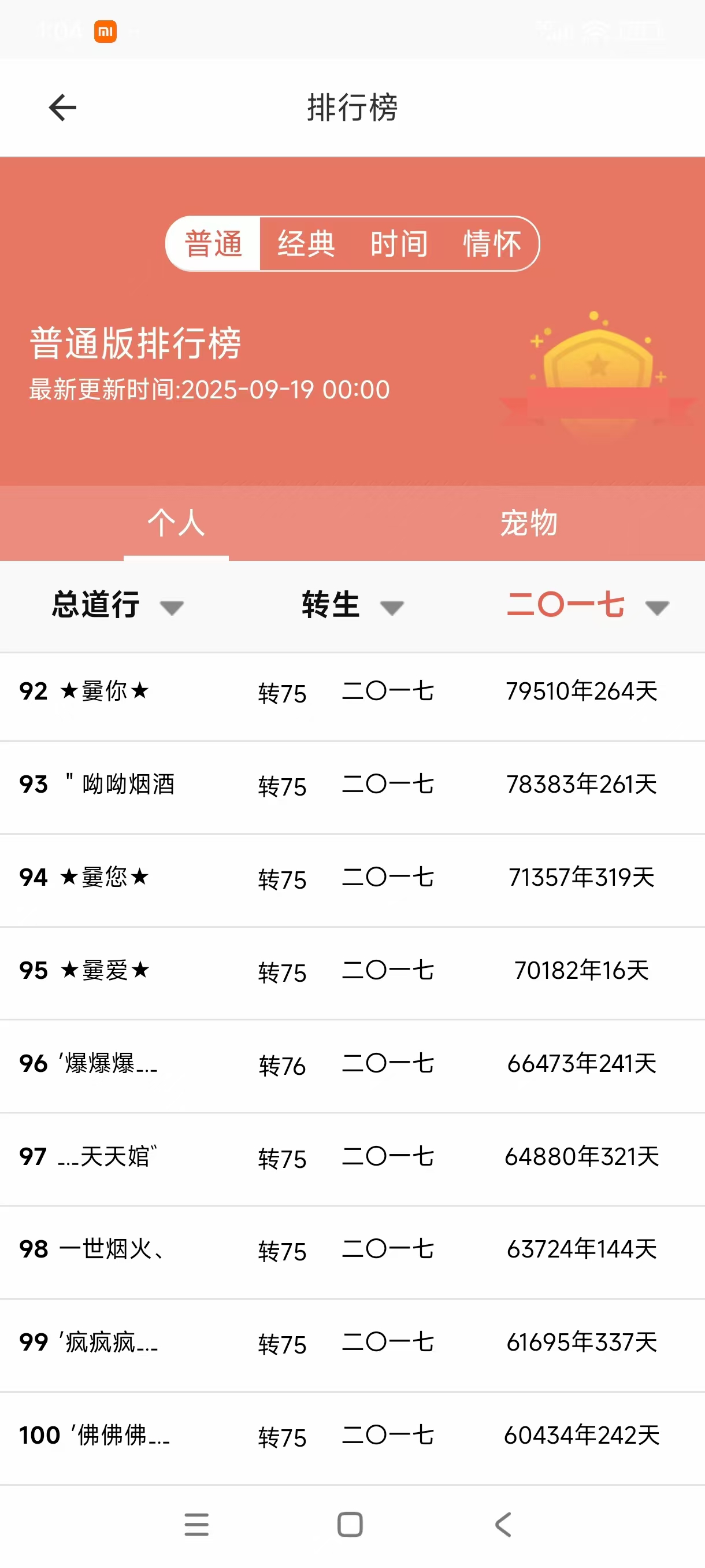Tap the system home button
This screenshot has width=705, height=1568.
[x=350, y=1524]
